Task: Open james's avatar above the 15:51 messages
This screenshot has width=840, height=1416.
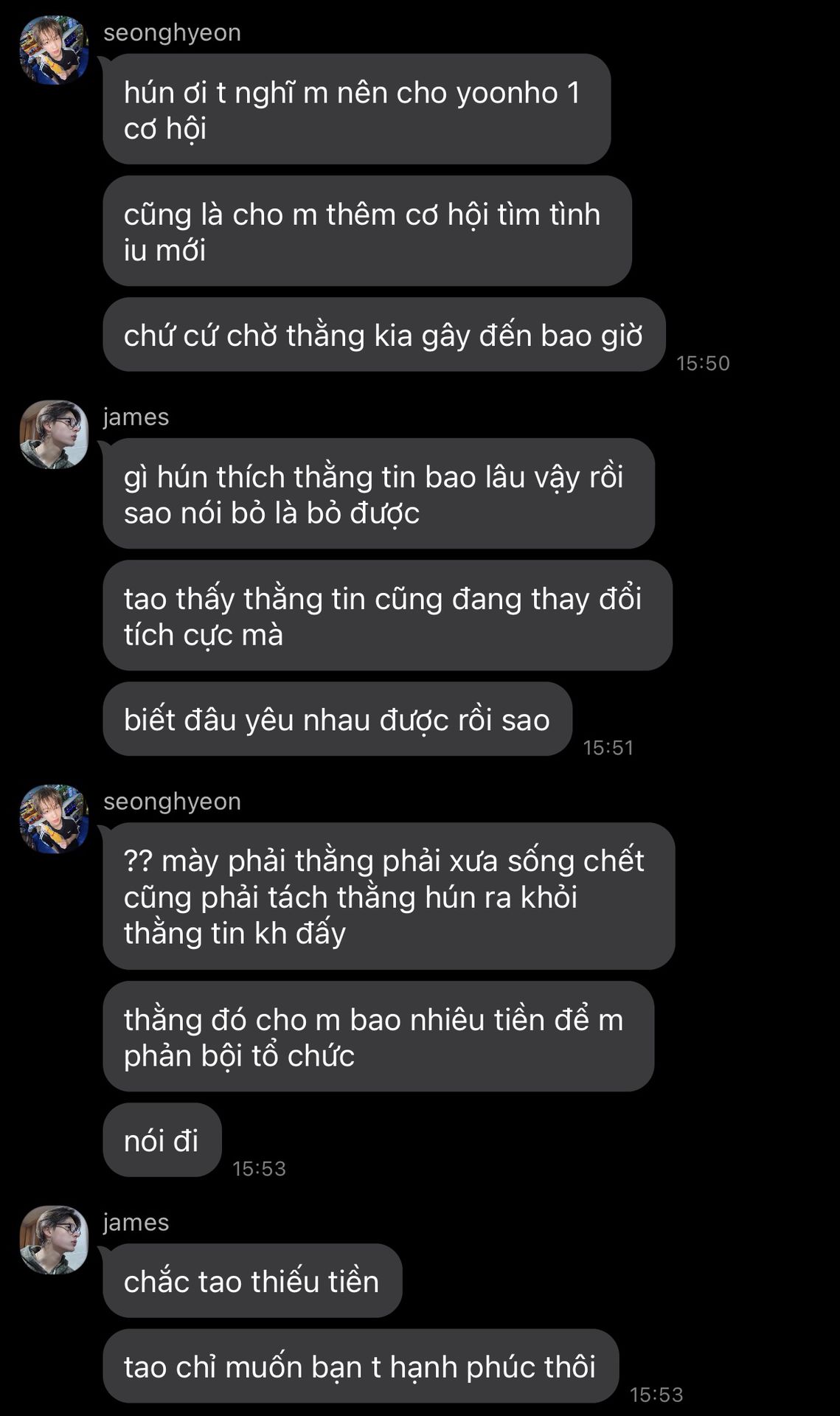Action: 54,434
